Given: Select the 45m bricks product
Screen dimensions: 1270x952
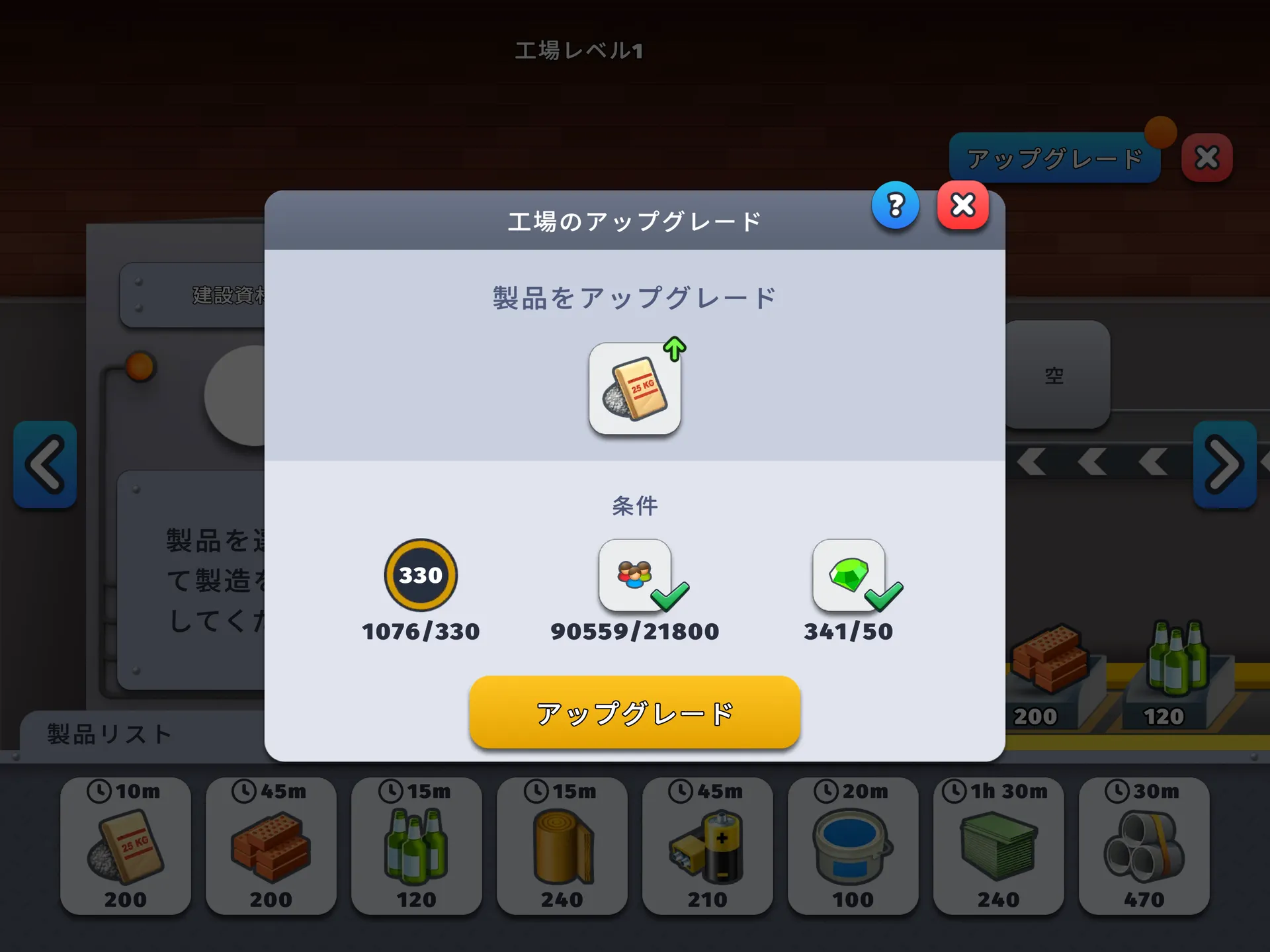Looking at the screenshot, I should pyautogui.click(x=271, y=845).
